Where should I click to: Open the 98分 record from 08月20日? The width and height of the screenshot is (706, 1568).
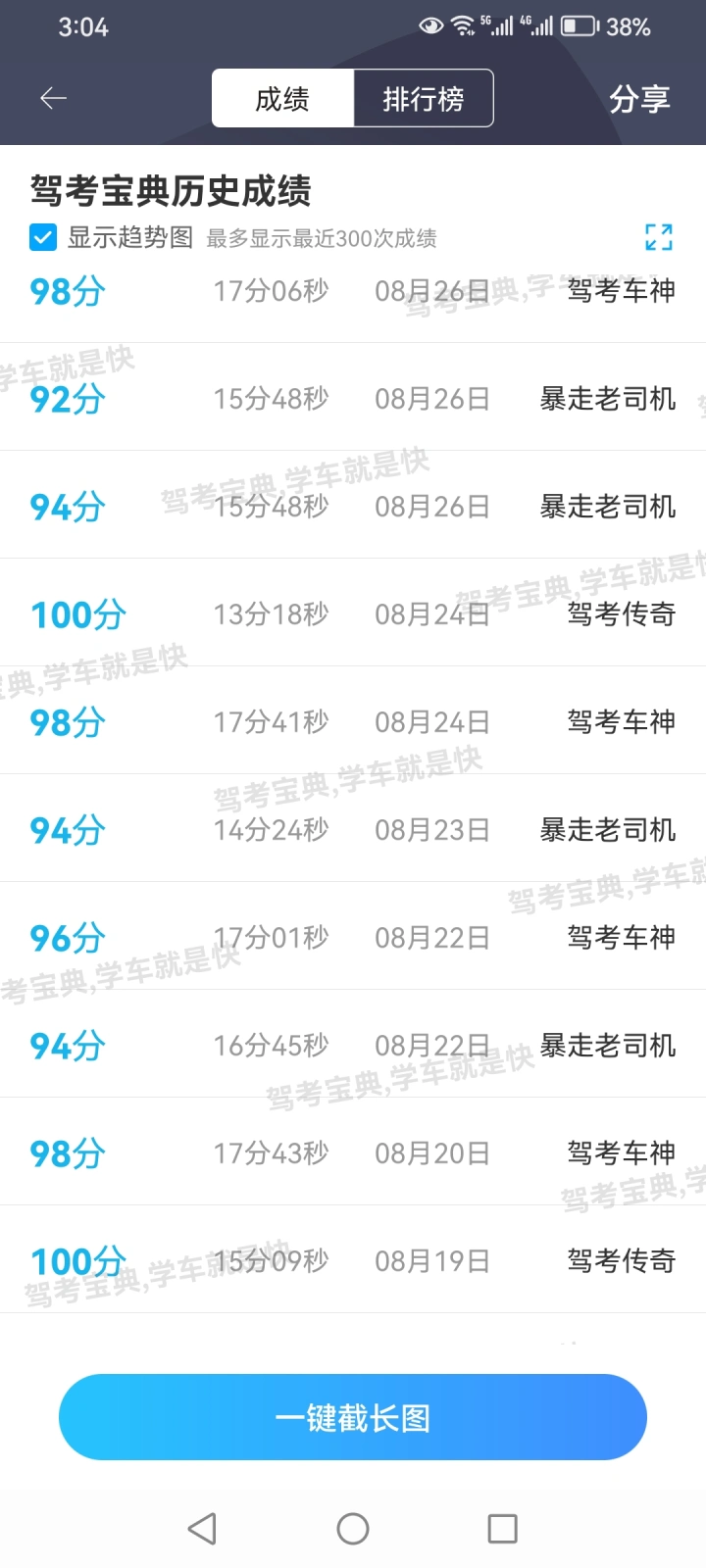353,1152
